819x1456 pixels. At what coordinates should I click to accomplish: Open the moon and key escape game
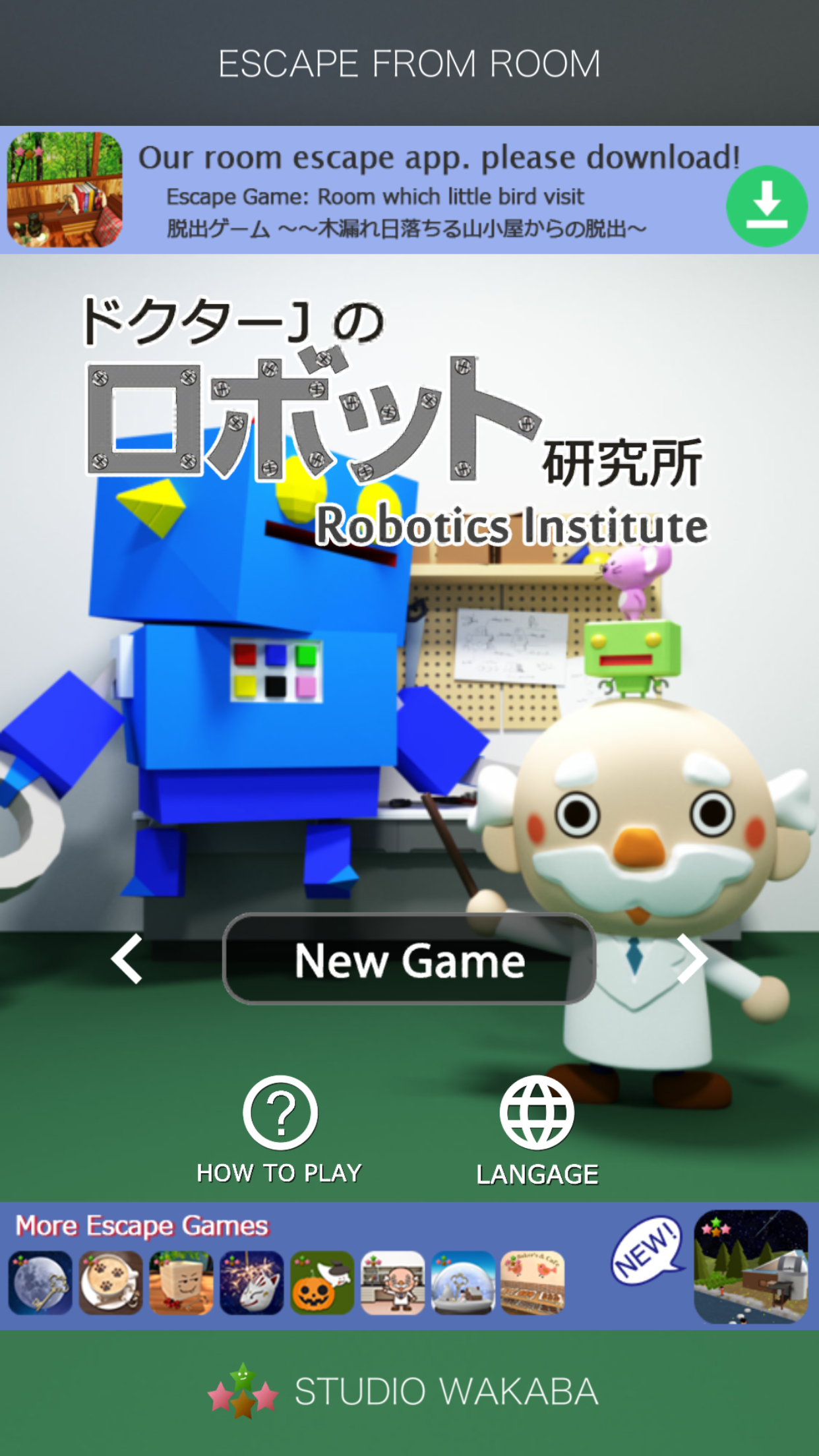click(40, 1283)
